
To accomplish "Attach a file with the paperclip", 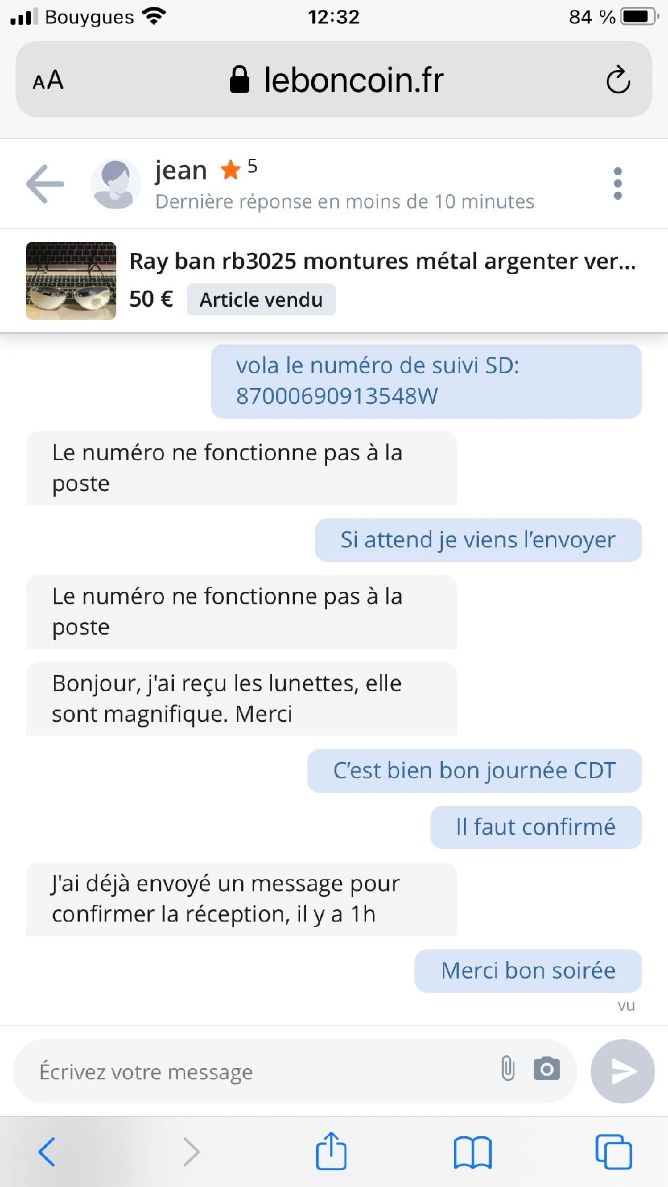I will click(508, 1069).
